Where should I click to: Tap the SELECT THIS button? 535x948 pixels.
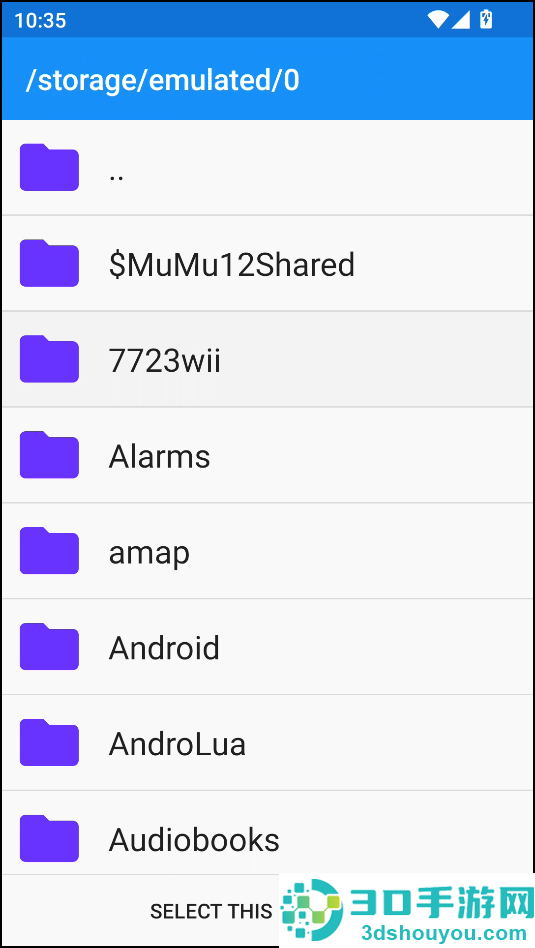(212, 911)
